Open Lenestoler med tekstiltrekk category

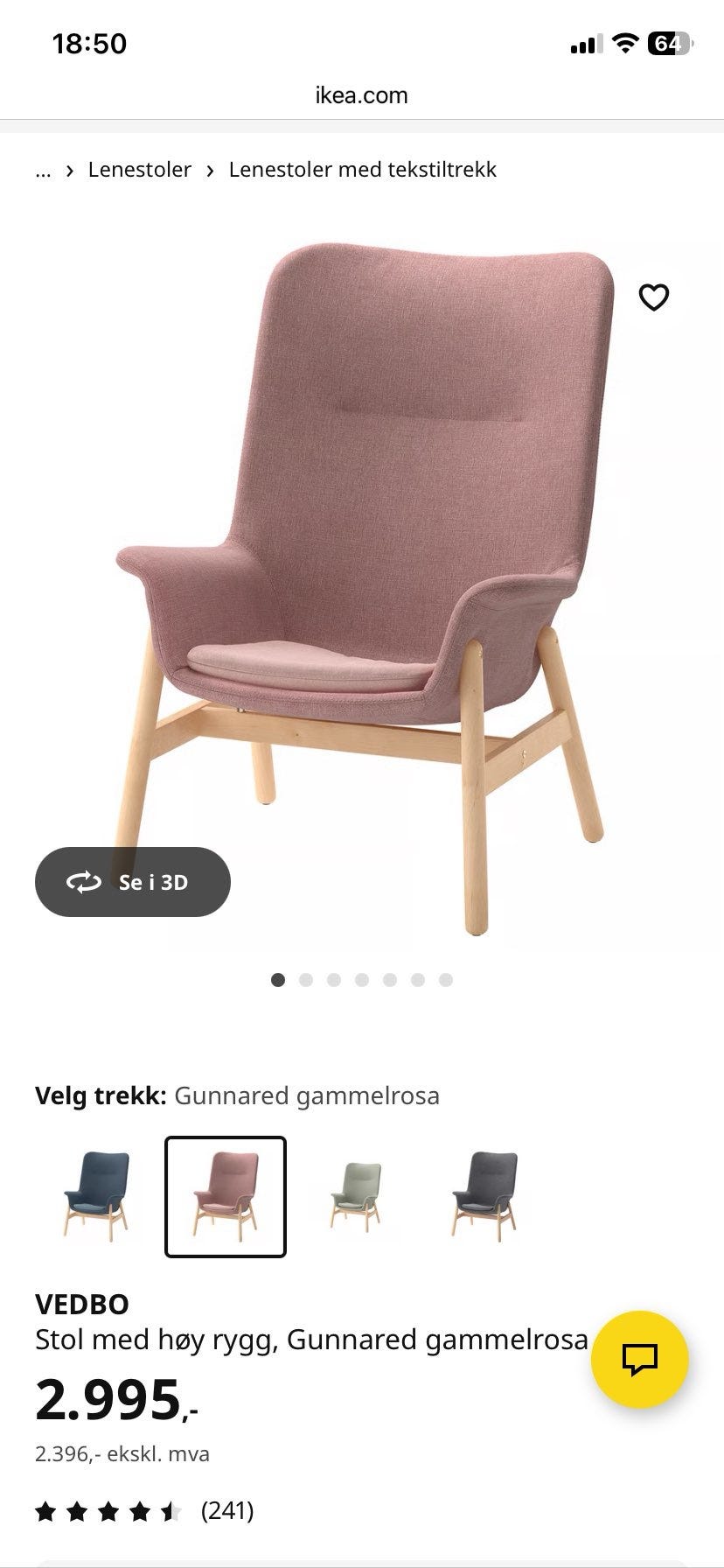click(x=362, y=169)
